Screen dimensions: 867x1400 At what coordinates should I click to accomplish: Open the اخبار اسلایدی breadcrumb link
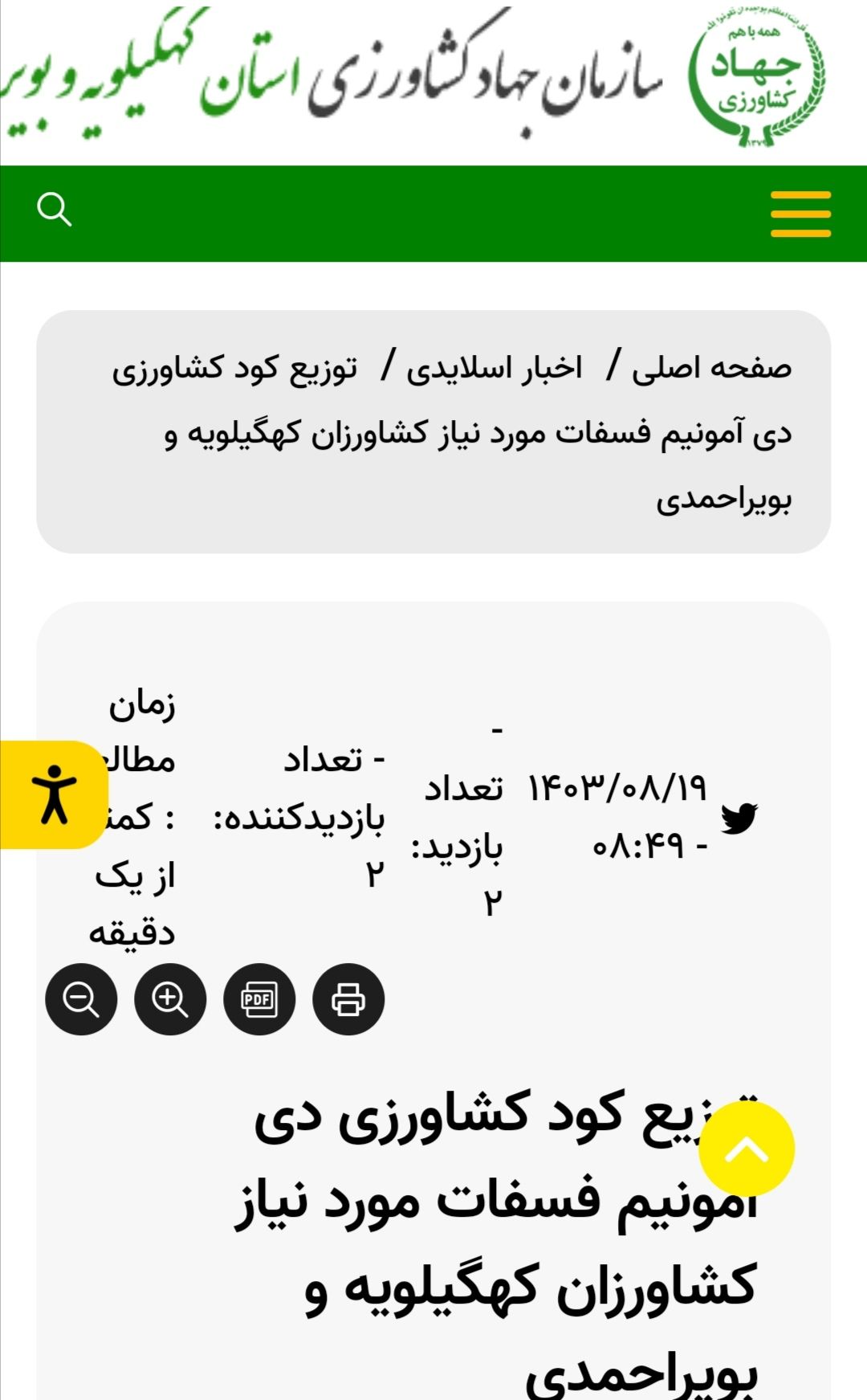pyautogui.click(x=494, y=368)
